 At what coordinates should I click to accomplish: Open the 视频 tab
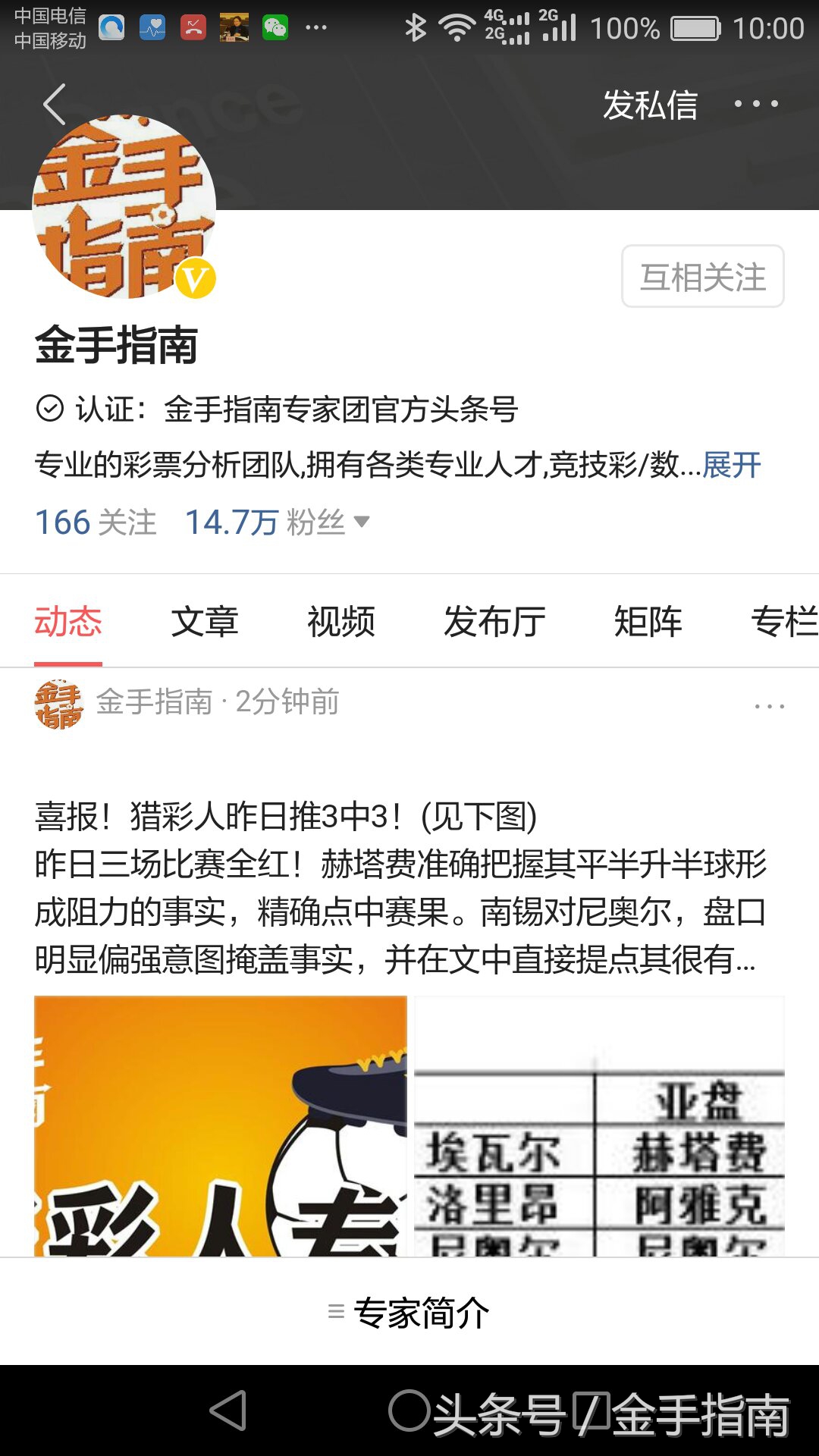tap(341, 620)
